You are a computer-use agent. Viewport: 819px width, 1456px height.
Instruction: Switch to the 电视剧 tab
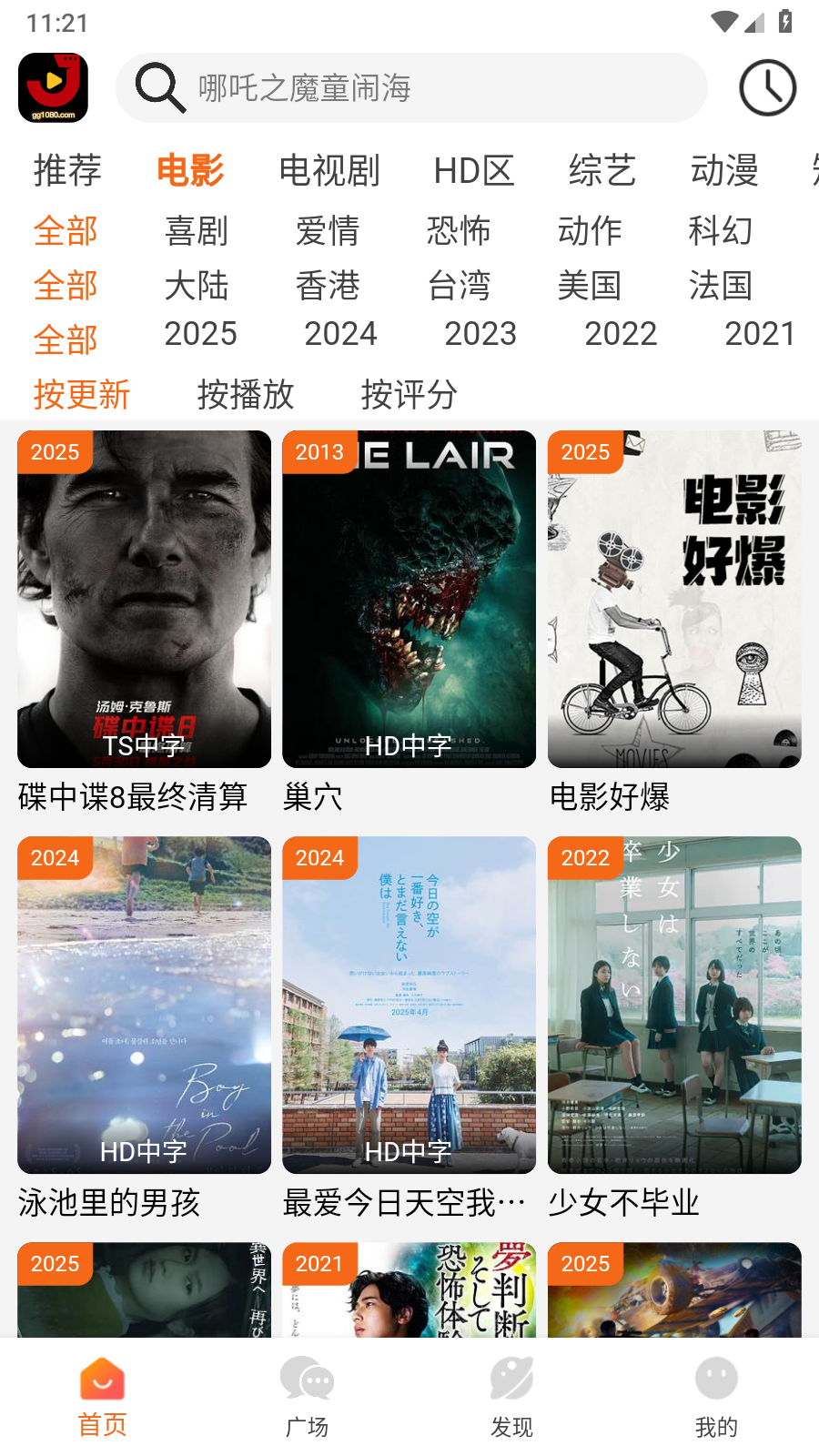pos(329,171)
